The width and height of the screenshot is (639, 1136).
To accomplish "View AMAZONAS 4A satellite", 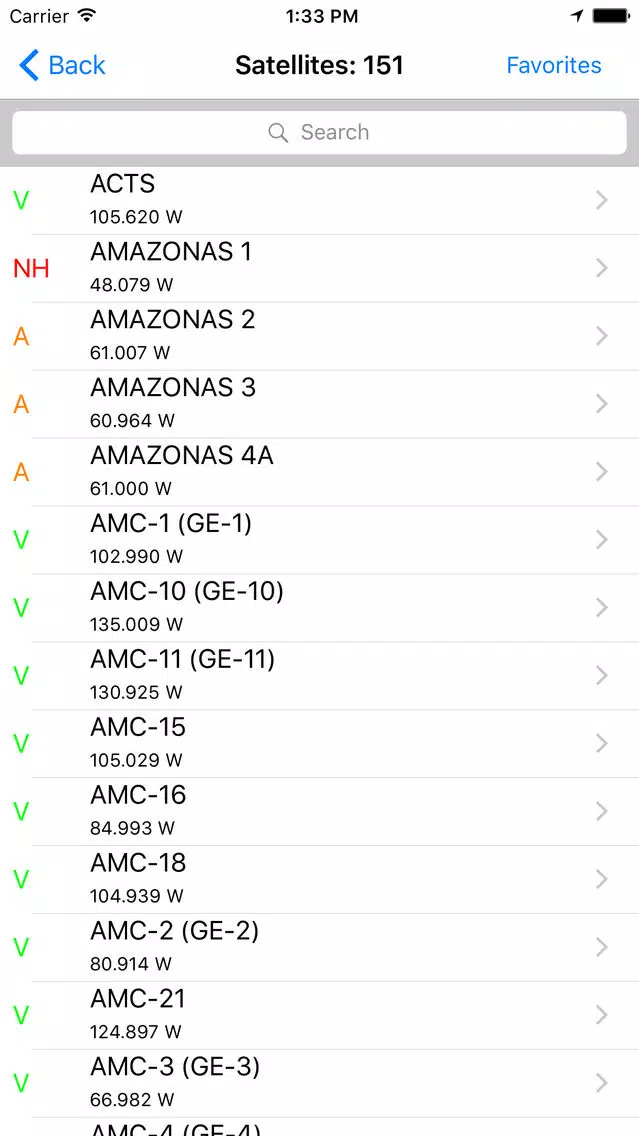I will [x=320, y=472].
